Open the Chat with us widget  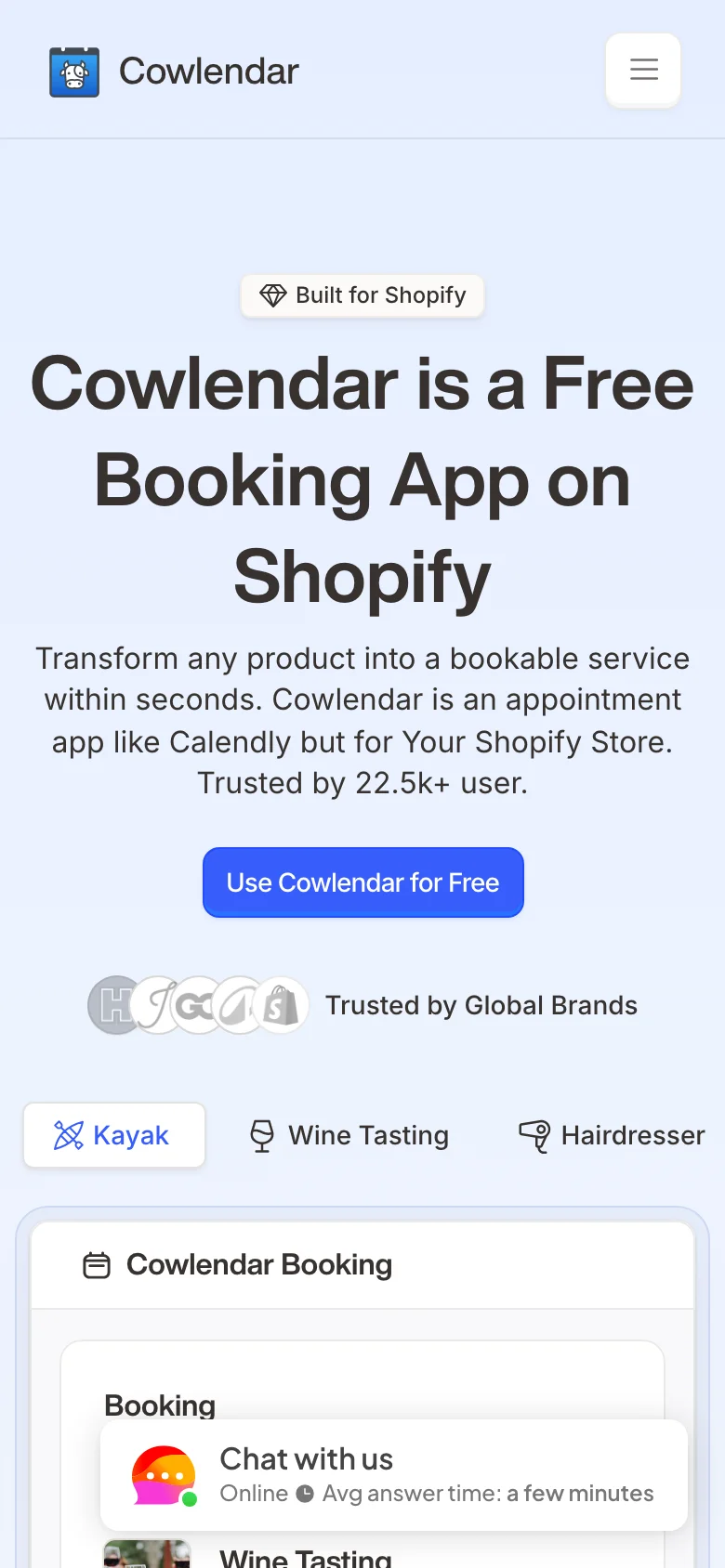tap(394, 1475)
